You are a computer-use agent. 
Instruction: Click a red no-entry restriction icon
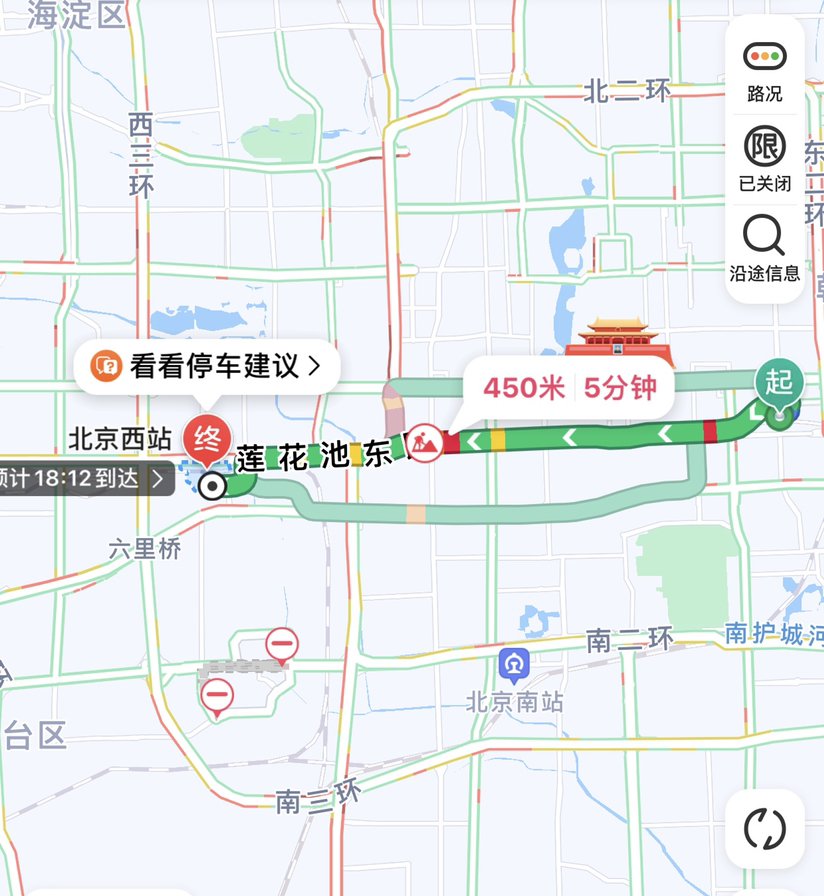[281, 644]
